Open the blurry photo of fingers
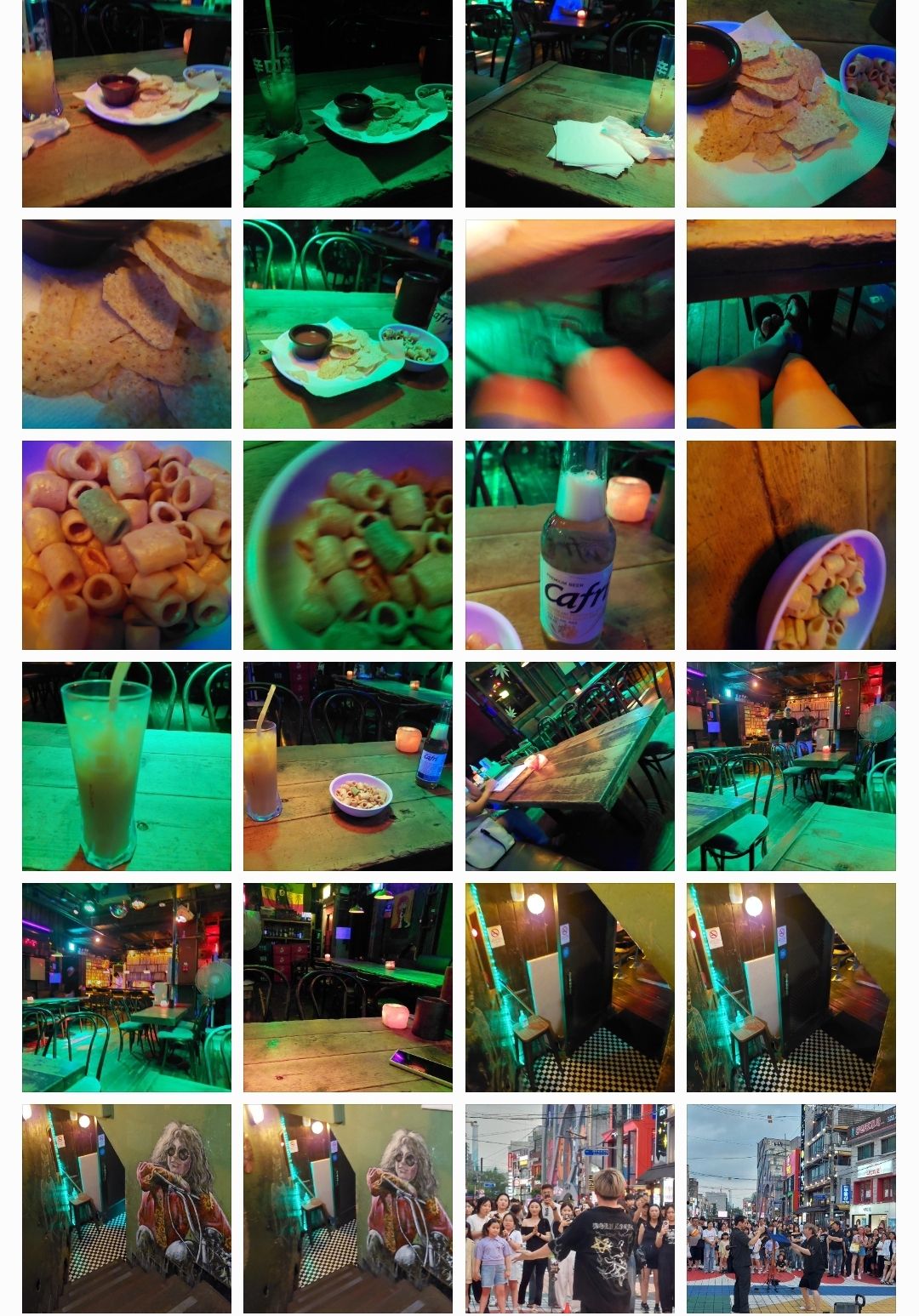The height and width of the screenshot is (1316, 919). tap(569, 324)
